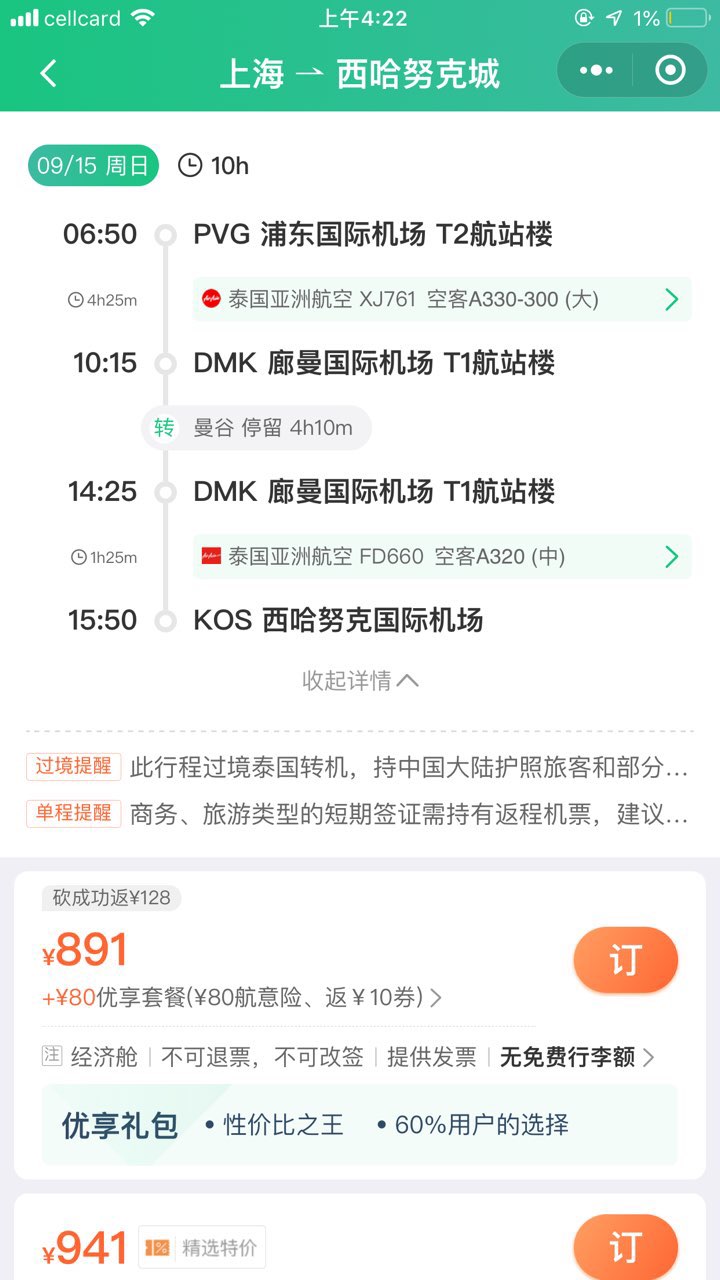Expand the +¥80 优享套餐 package details
This screenshot has height=1280, width=720.
coord(244,998)
